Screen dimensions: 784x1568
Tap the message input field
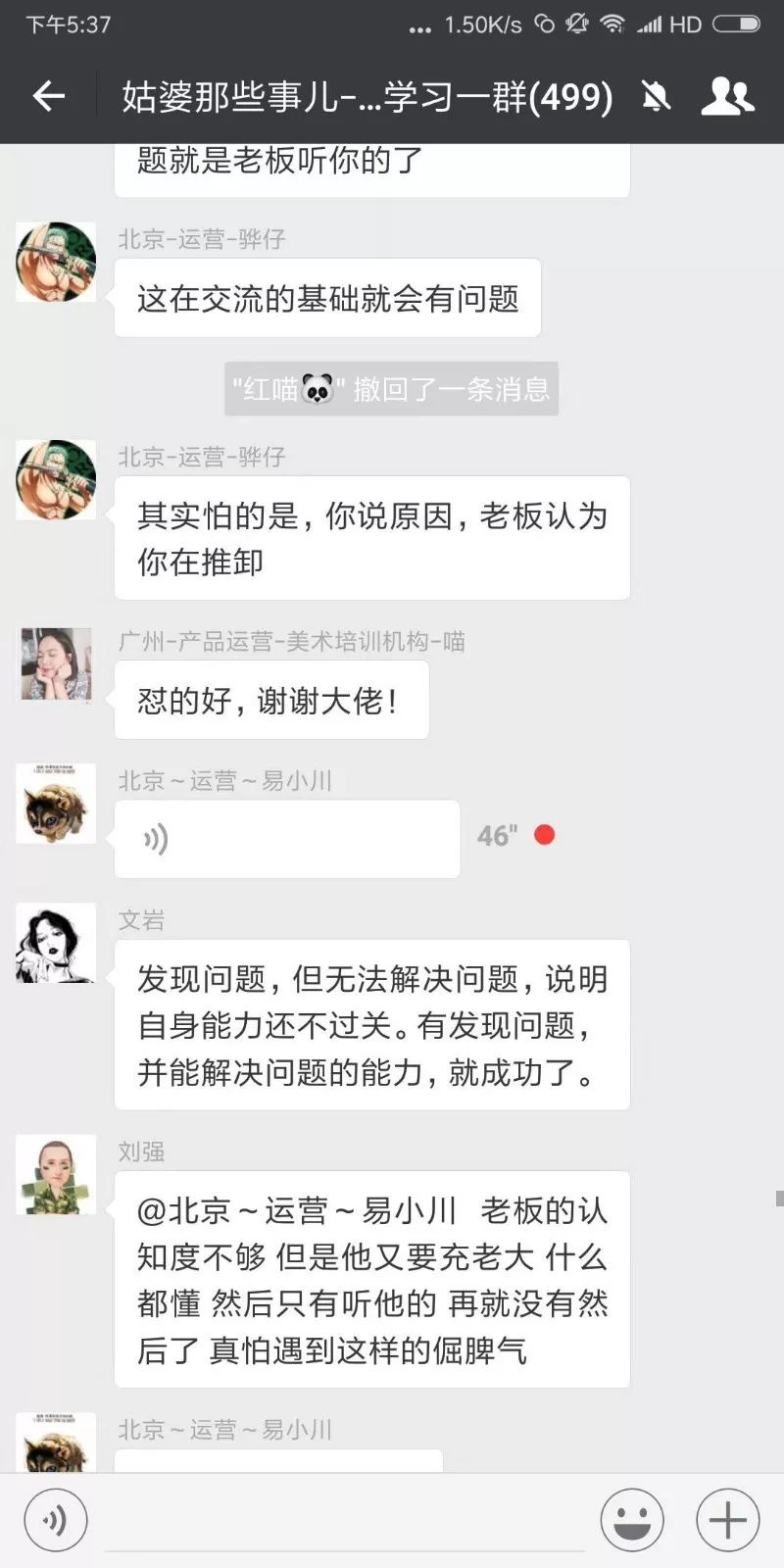[343, 1518]
